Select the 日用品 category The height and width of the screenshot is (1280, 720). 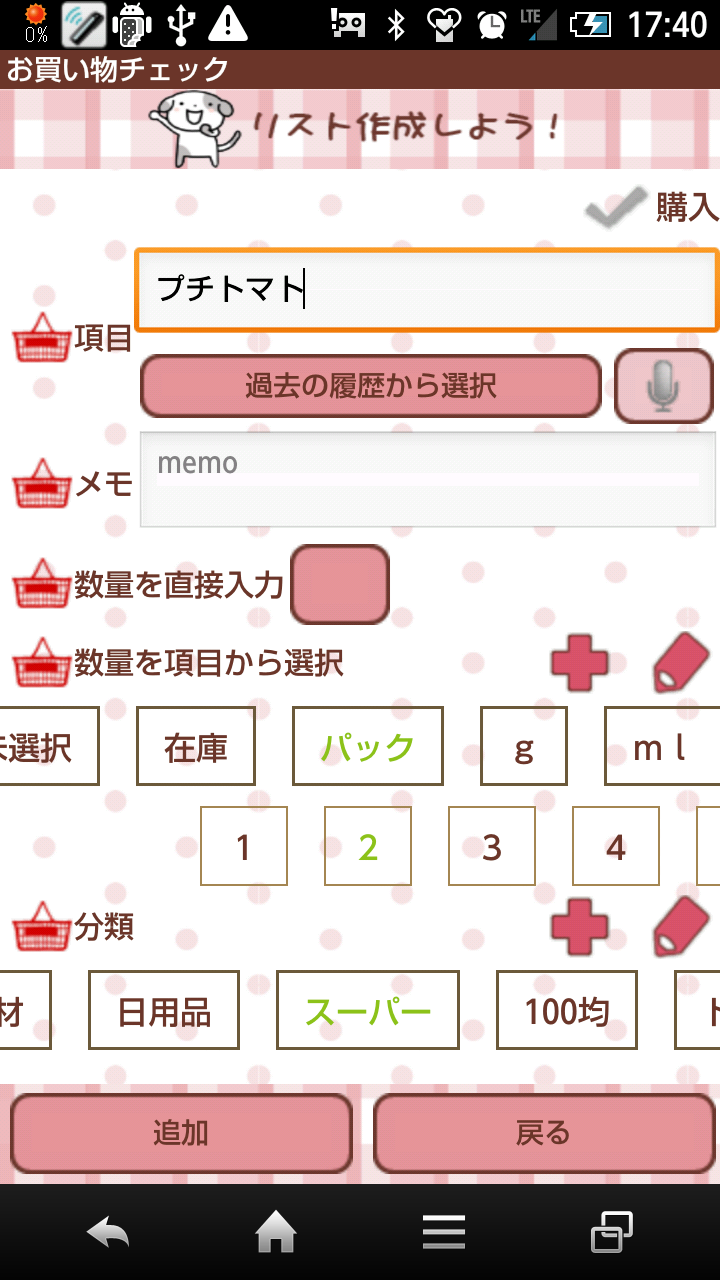(x=164, y=1011)
